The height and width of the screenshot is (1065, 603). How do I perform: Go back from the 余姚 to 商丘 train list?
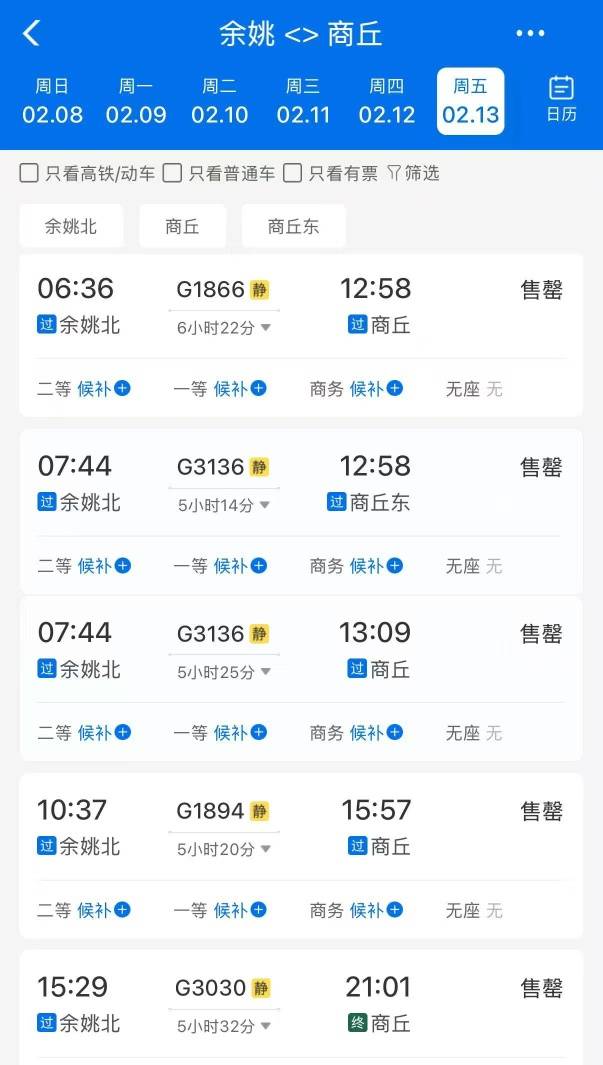(31, 33)
